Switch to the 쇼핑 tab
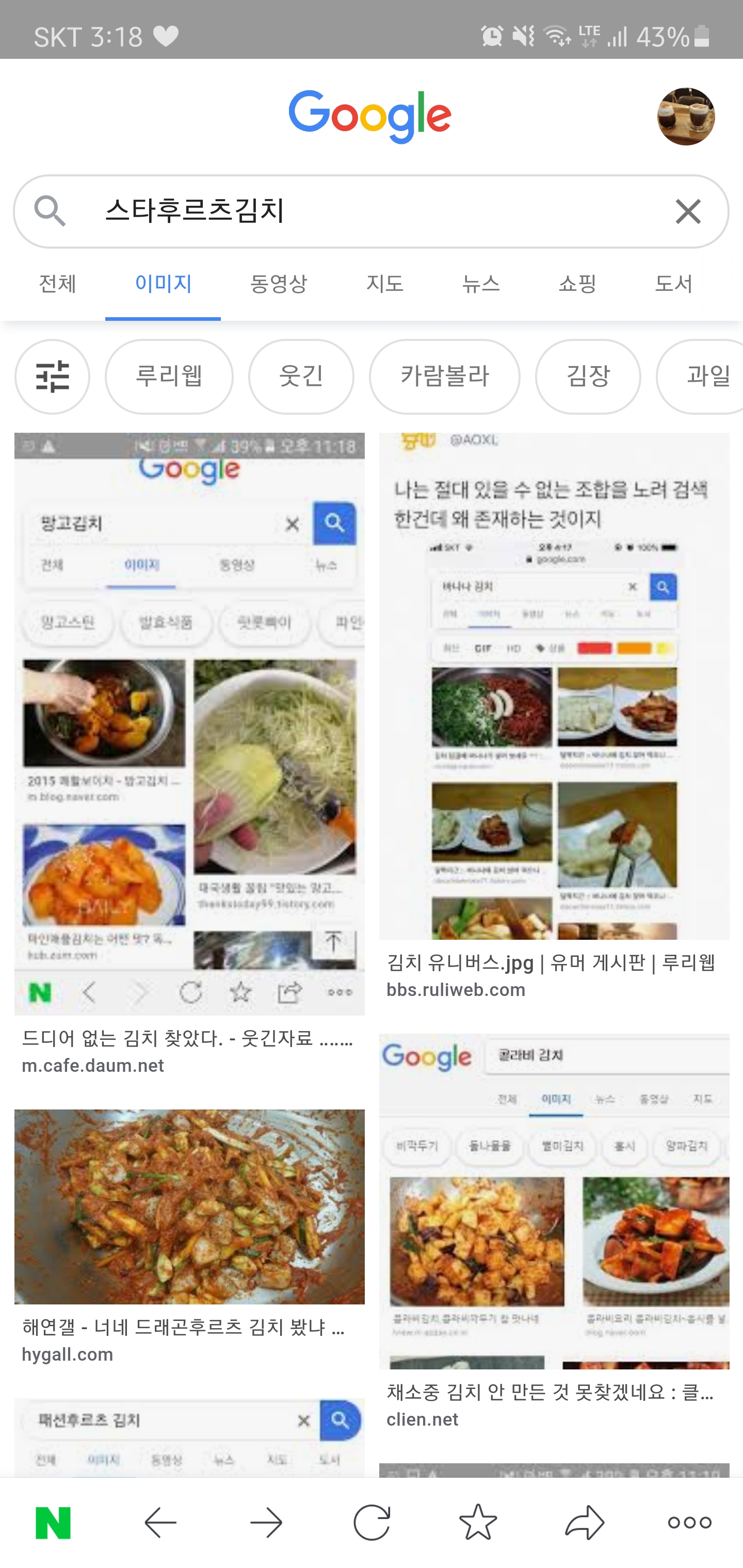 [577, 284]
